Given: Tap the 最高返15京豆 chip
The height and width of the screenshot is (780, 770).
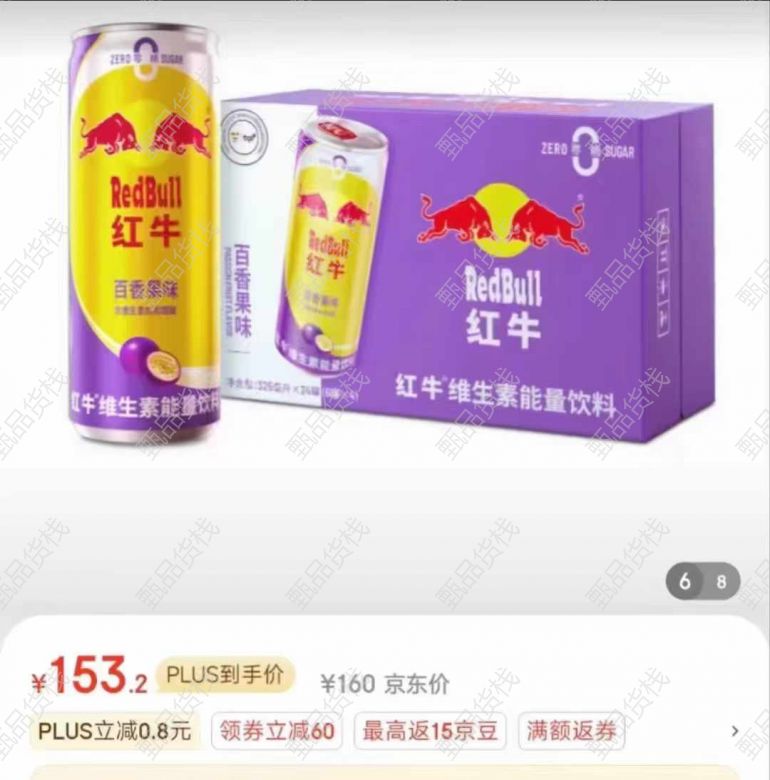Looking at the screenshot, I should (x=429, y=731).
